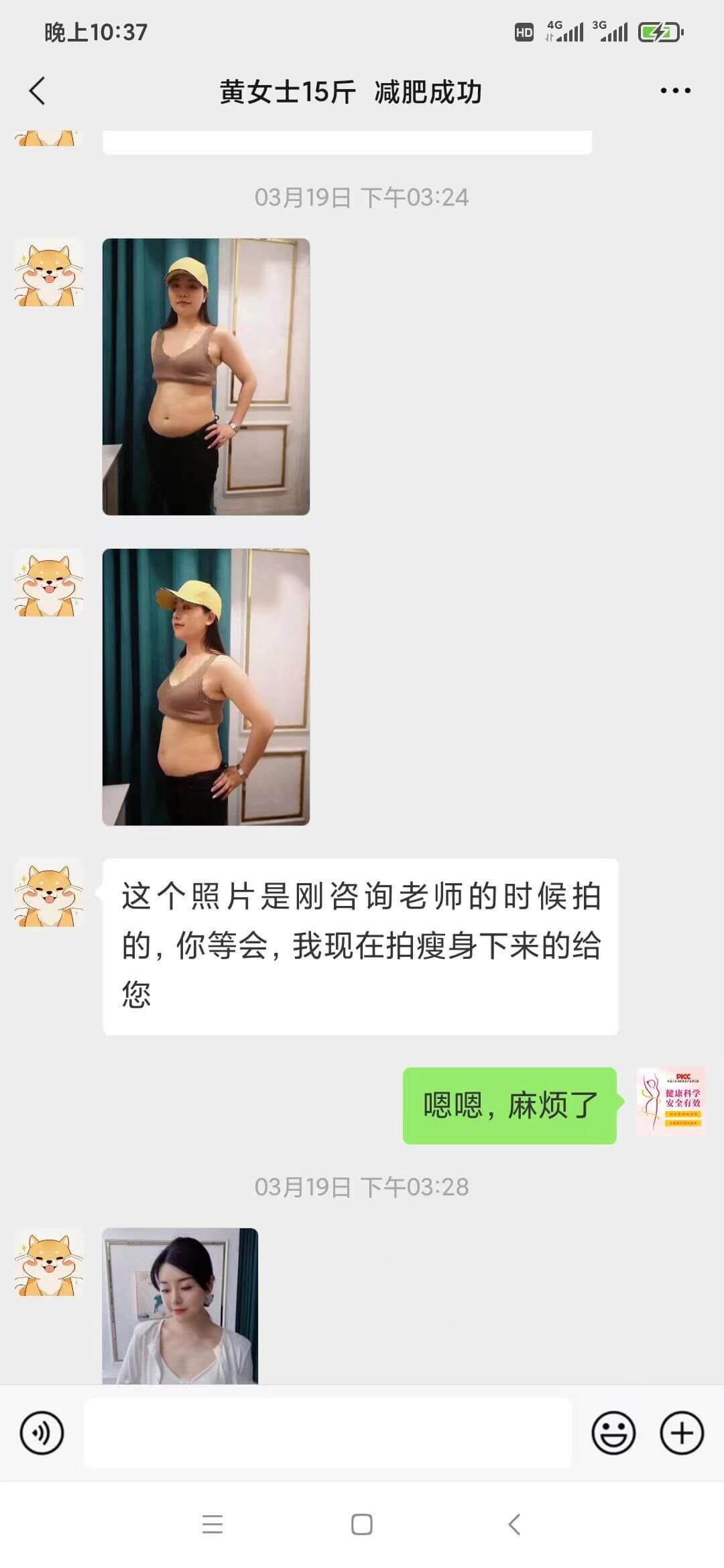724x1568 pixels.
Task: Tap the system home button
Action: click(x=361, y=1524)
